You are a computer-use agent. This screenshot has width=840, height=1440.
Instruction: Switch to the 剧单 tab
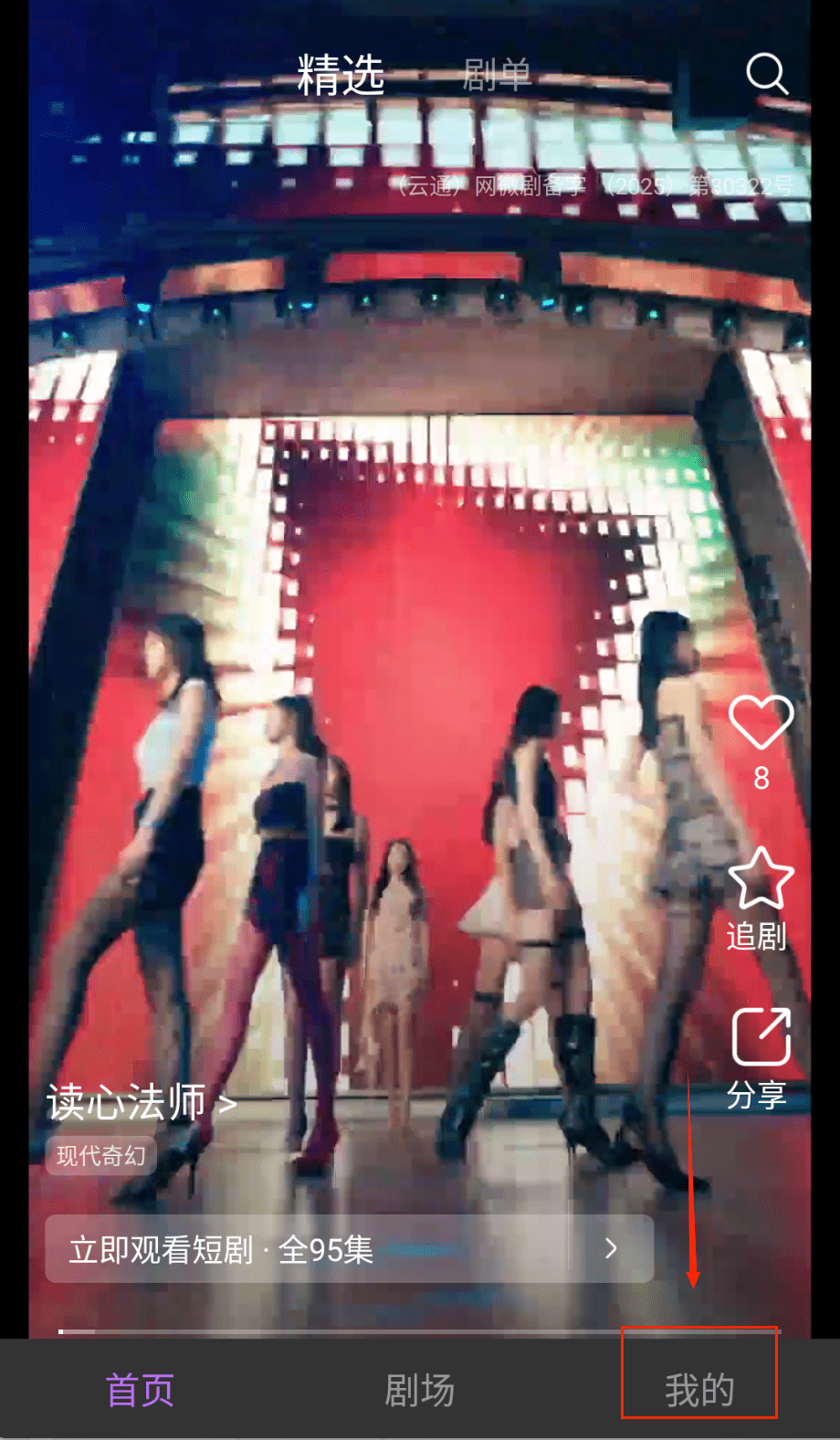pyautogui.click(x=496, y=75)
